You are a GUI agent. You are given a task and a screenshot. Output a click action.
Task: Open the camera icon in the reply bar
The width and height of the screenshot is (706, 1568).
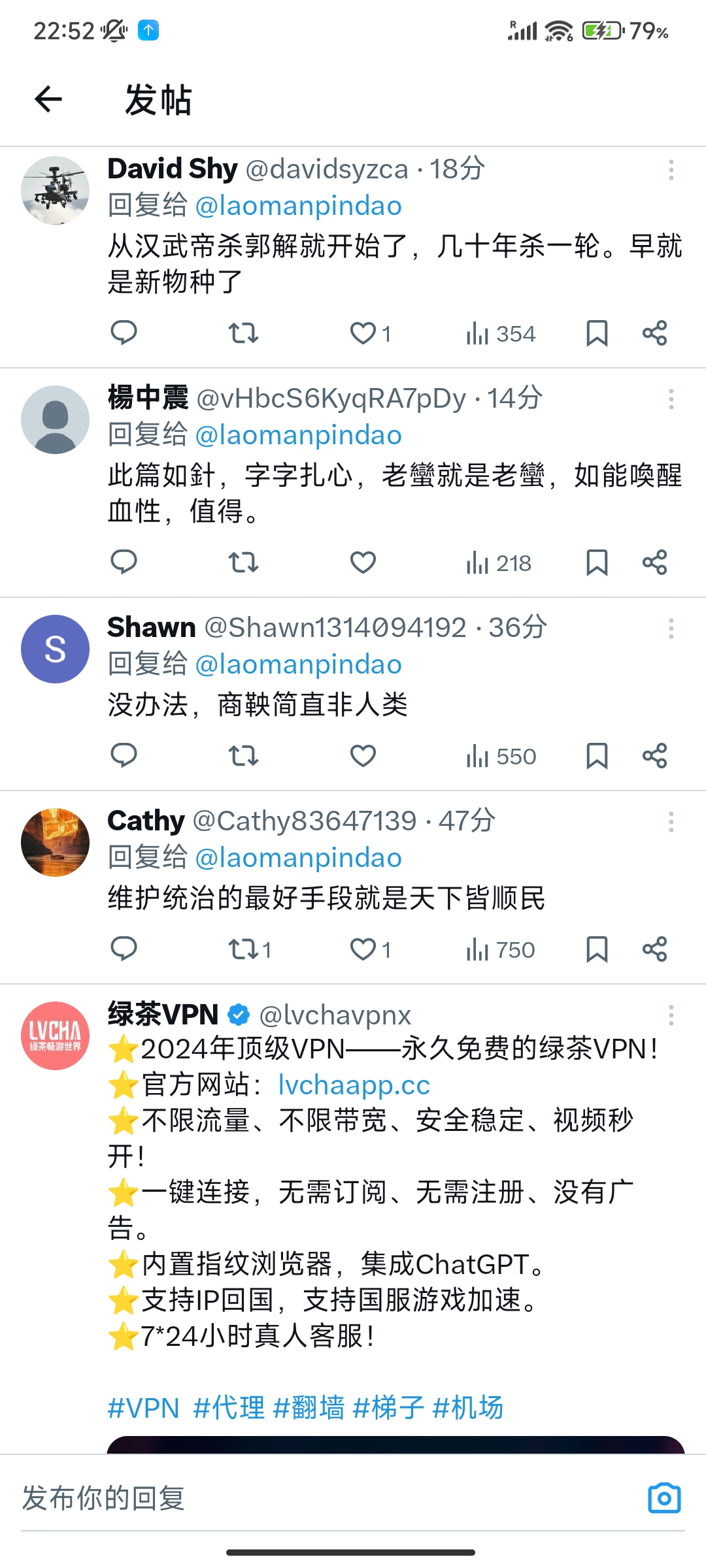(x=664, y=1498)
